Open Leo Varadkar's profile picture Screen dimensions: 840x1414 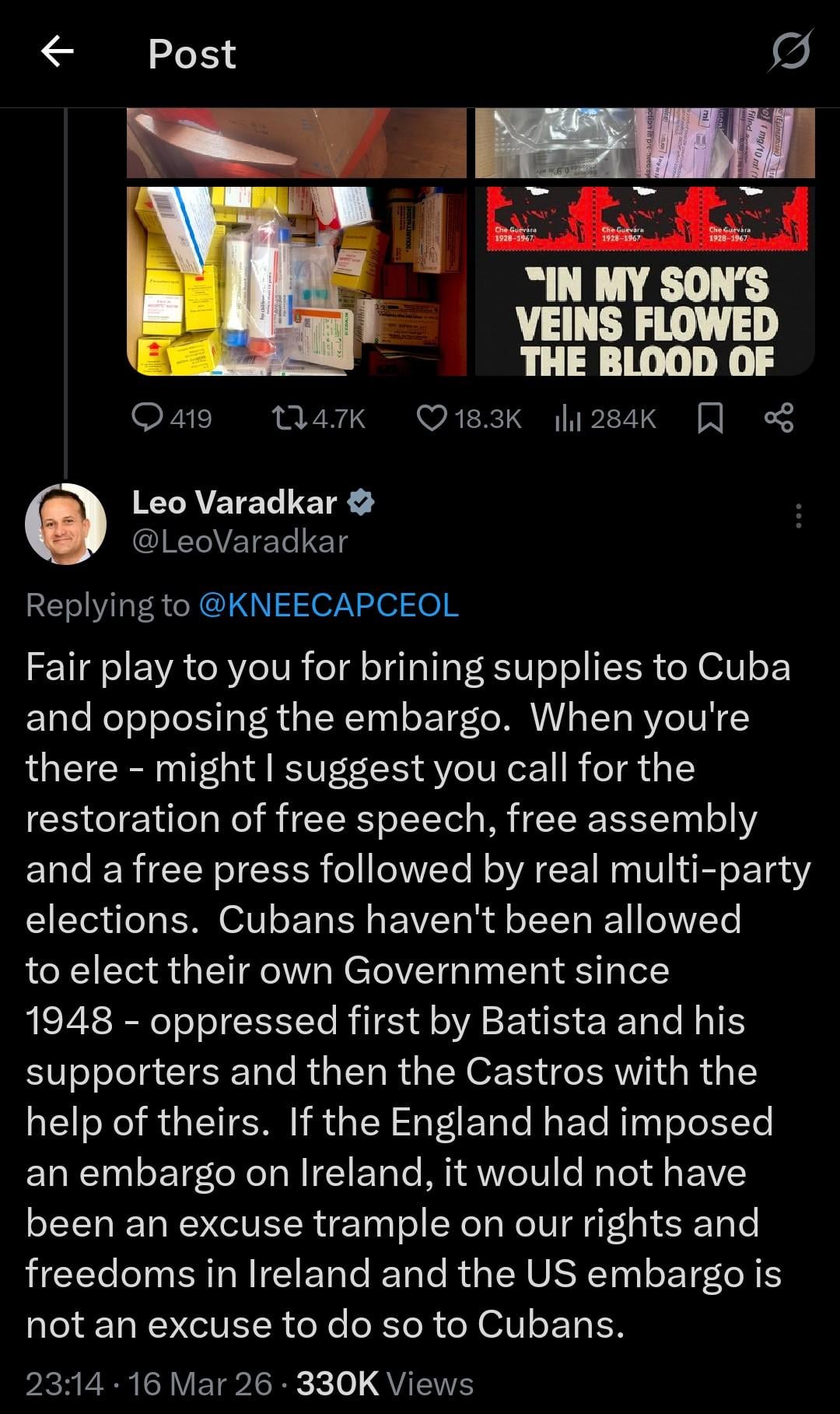(65, 523)
